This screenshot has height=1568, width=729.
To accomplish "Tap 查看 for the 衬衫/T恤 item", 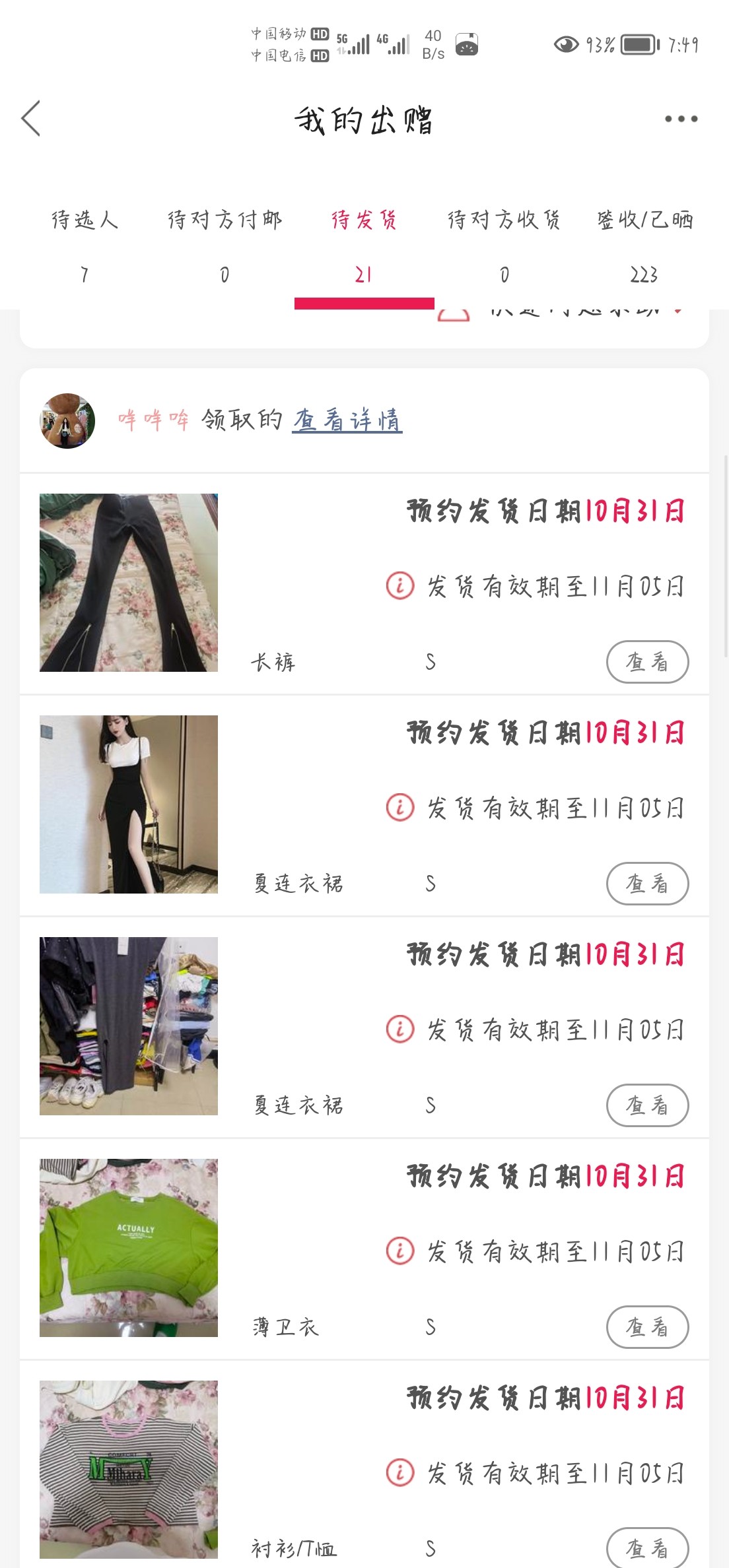I will [x=647, y=1548].
